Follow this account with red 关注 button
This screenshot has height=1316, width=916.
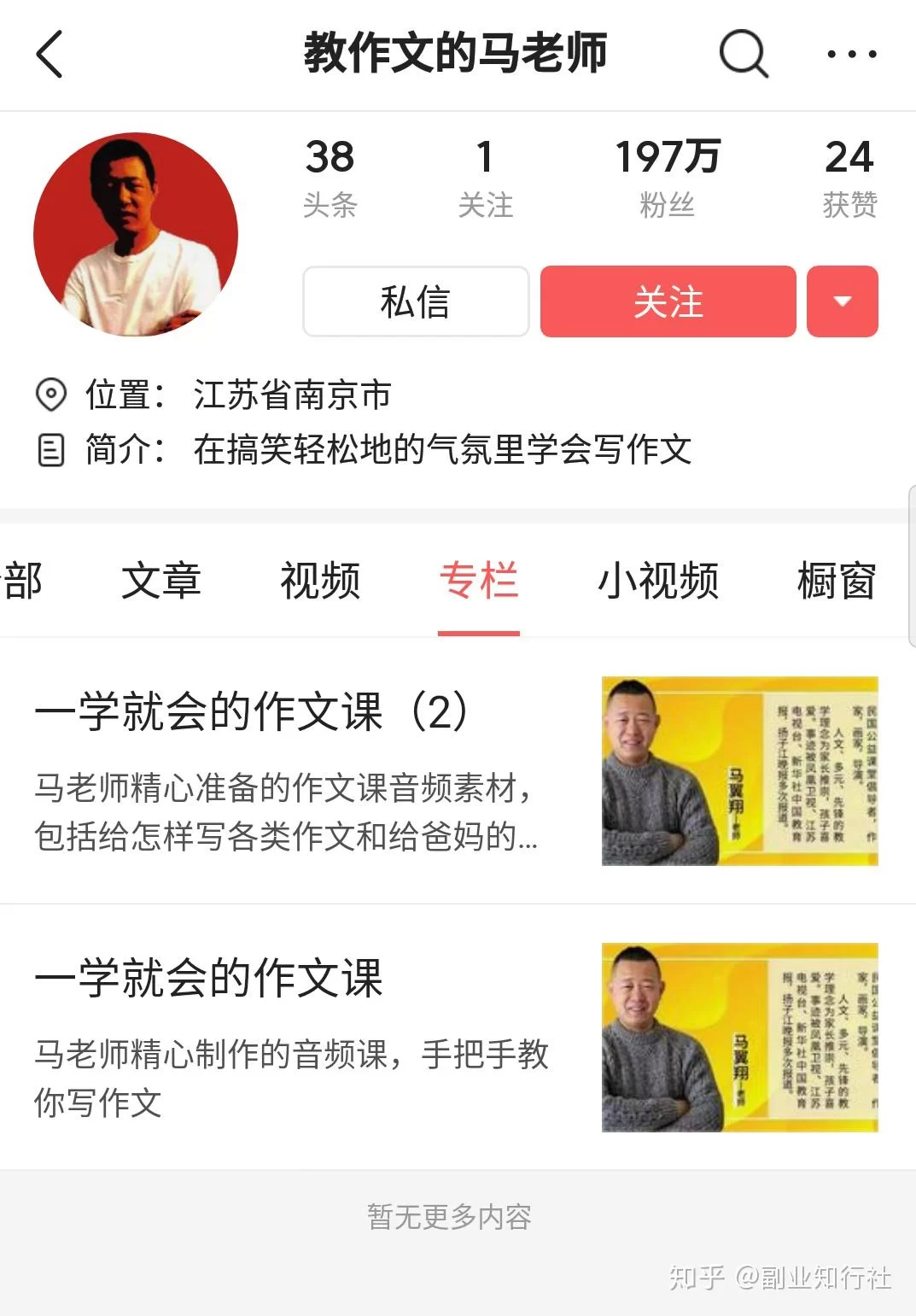coord(668,301)
